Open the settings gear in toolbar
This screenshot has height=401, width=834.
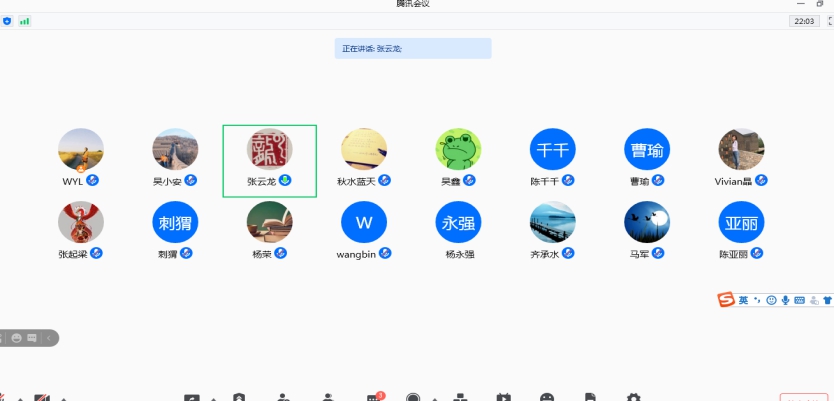tap(633, 397)
